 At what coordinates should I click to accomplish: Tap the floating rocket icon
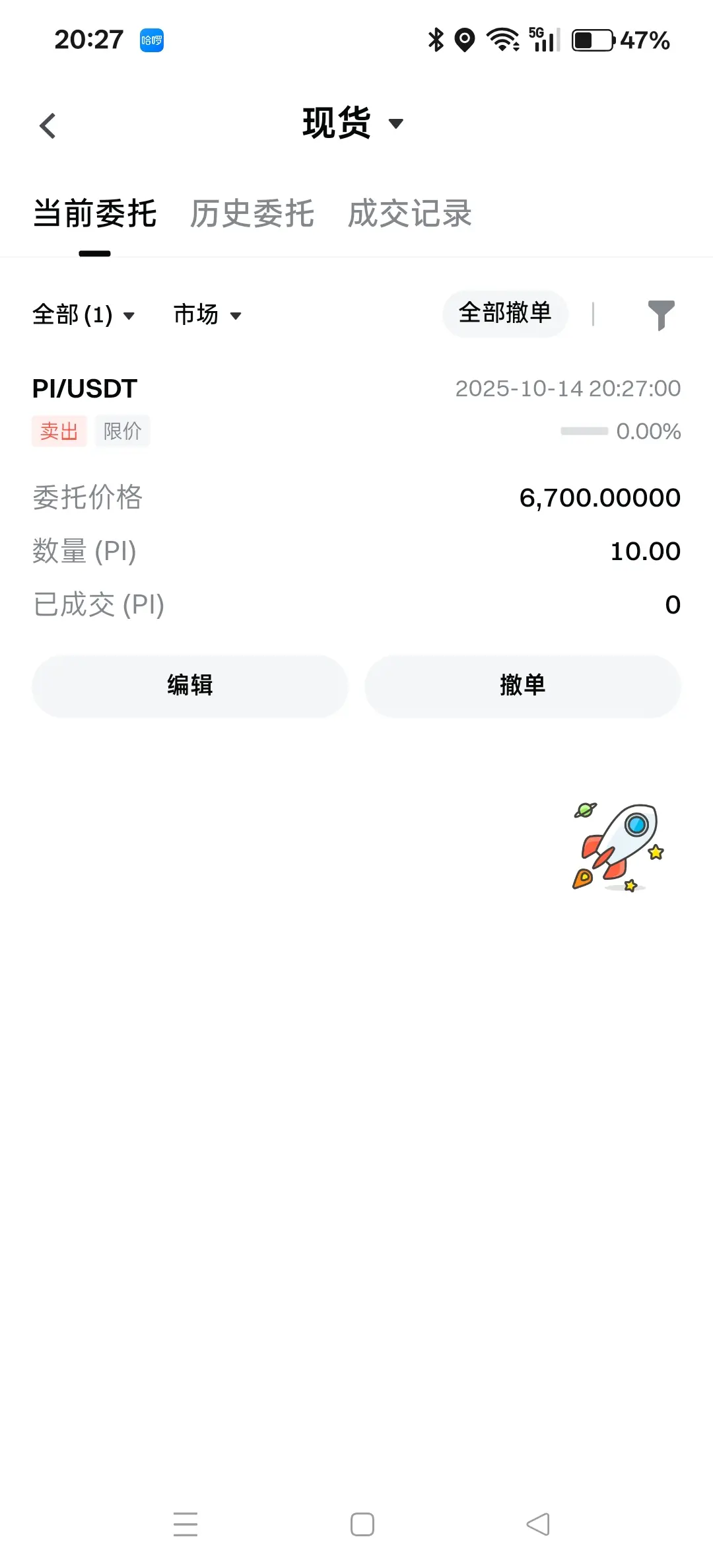(x=618, y=847)
